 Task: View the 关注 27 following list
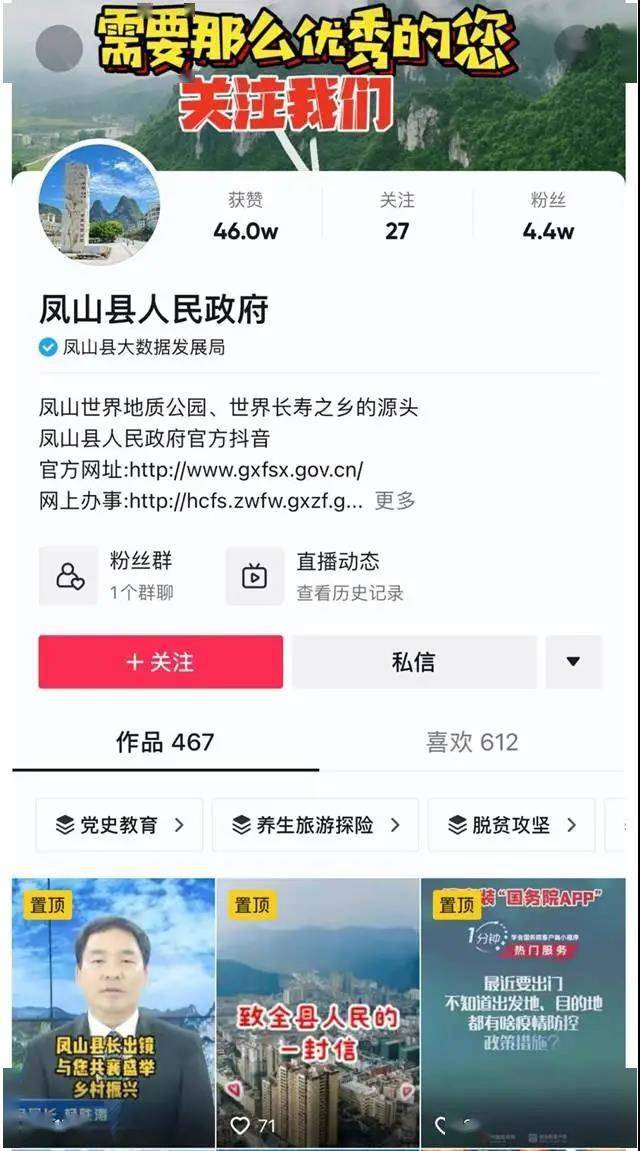coord(397,216)
